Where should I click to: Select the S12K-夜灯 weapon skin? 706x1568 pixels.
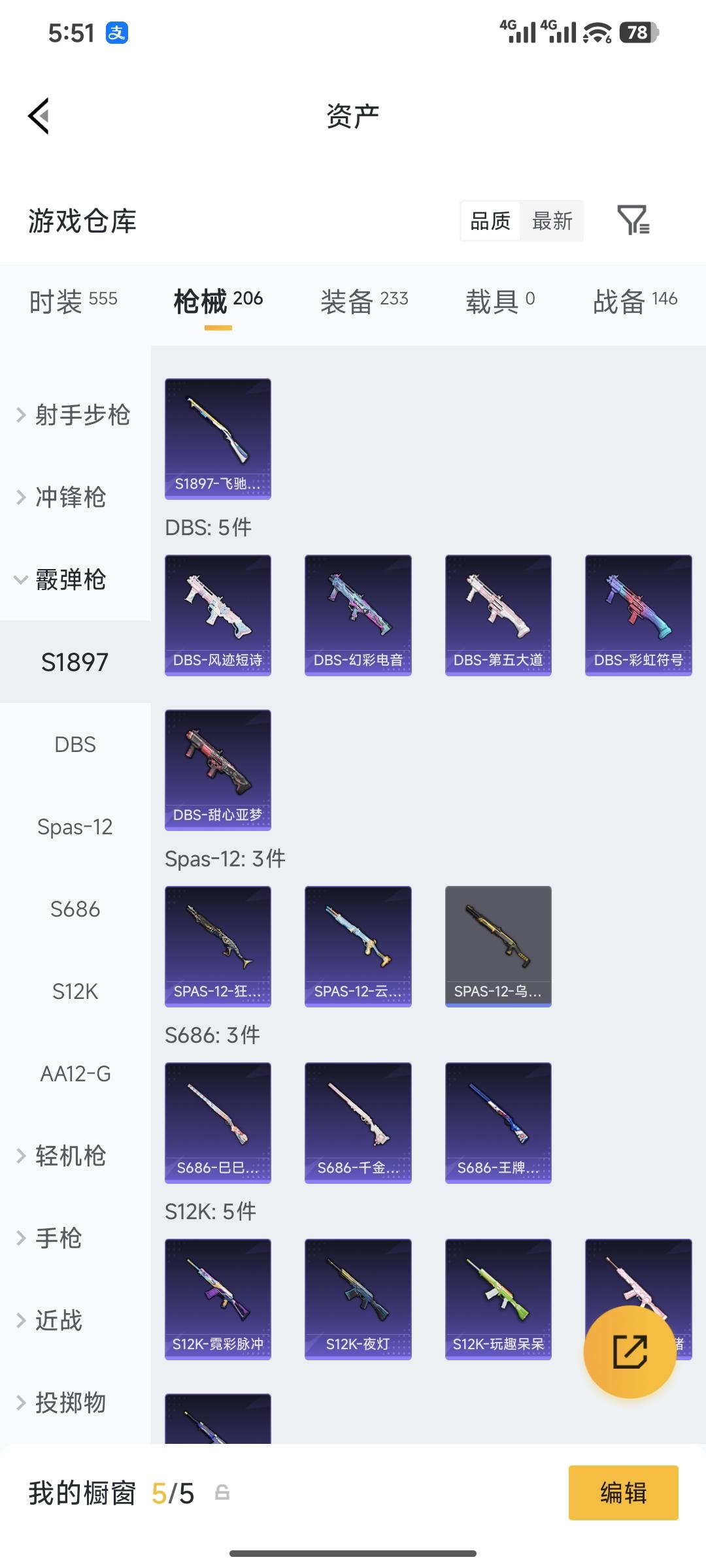pyautogui.click(x=358, y=1299)
